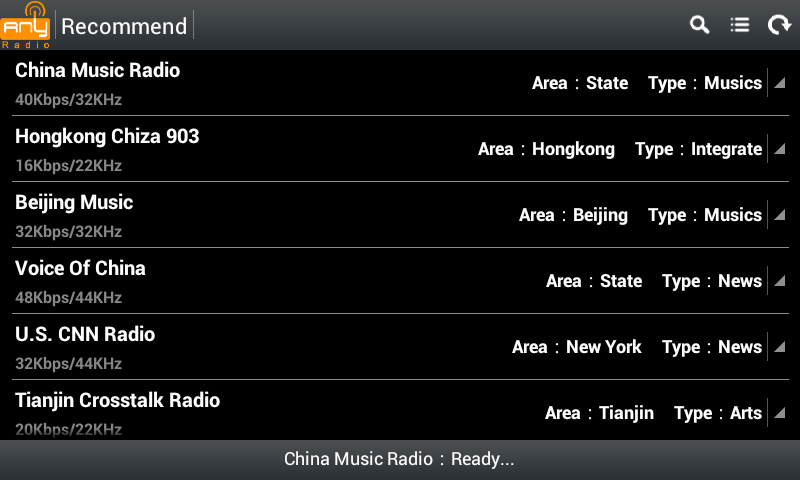Open Hongkong Chiza 903 station

point(107,137)
